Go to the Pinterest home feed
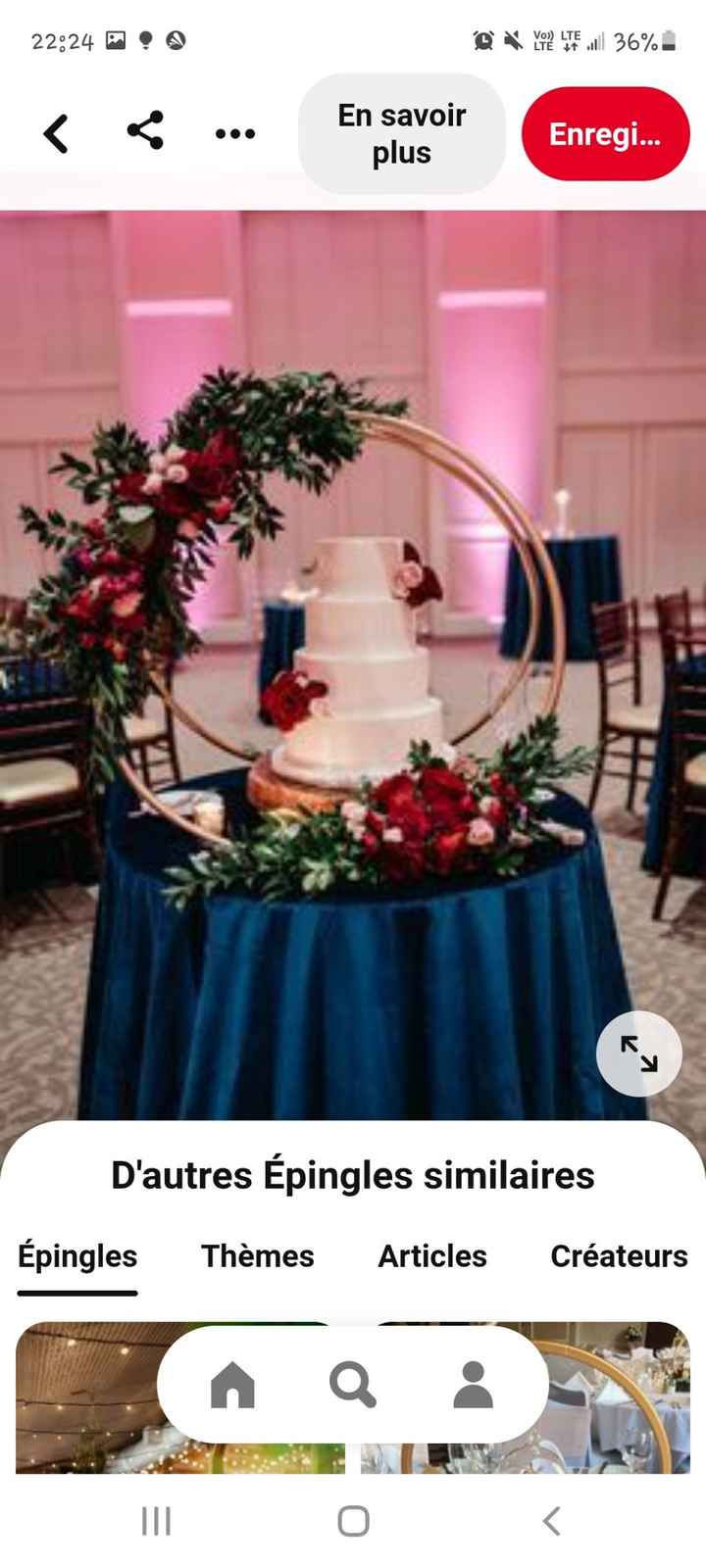The height and width of the screenshot is (1568, 706). click(x=232, y=1385)
